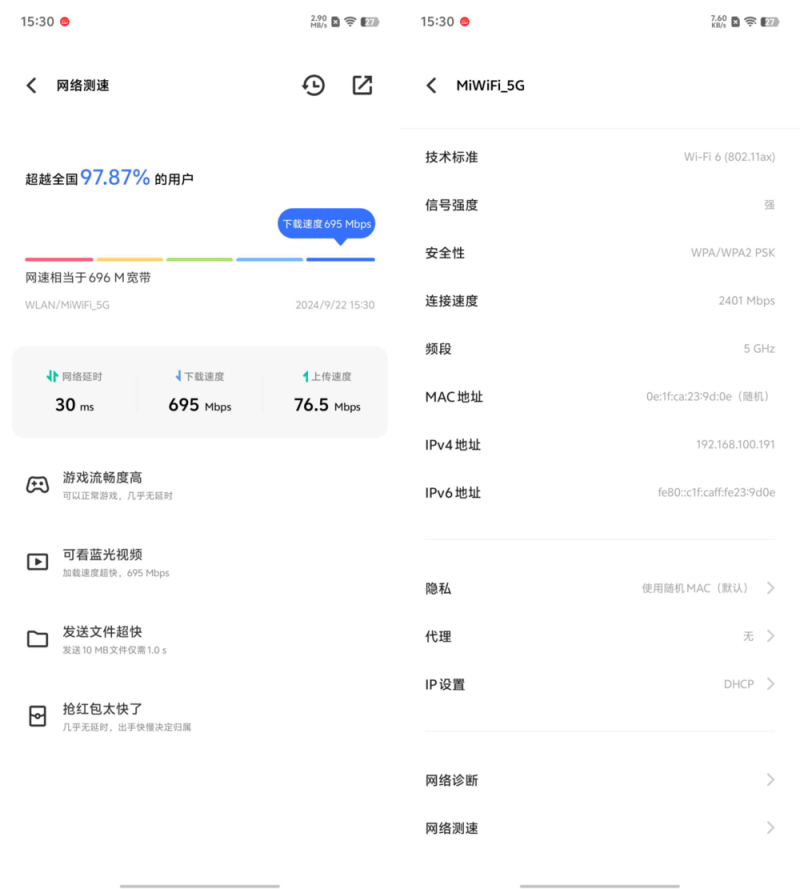Open the 隐私 random MAC setting

pos(600,588)
